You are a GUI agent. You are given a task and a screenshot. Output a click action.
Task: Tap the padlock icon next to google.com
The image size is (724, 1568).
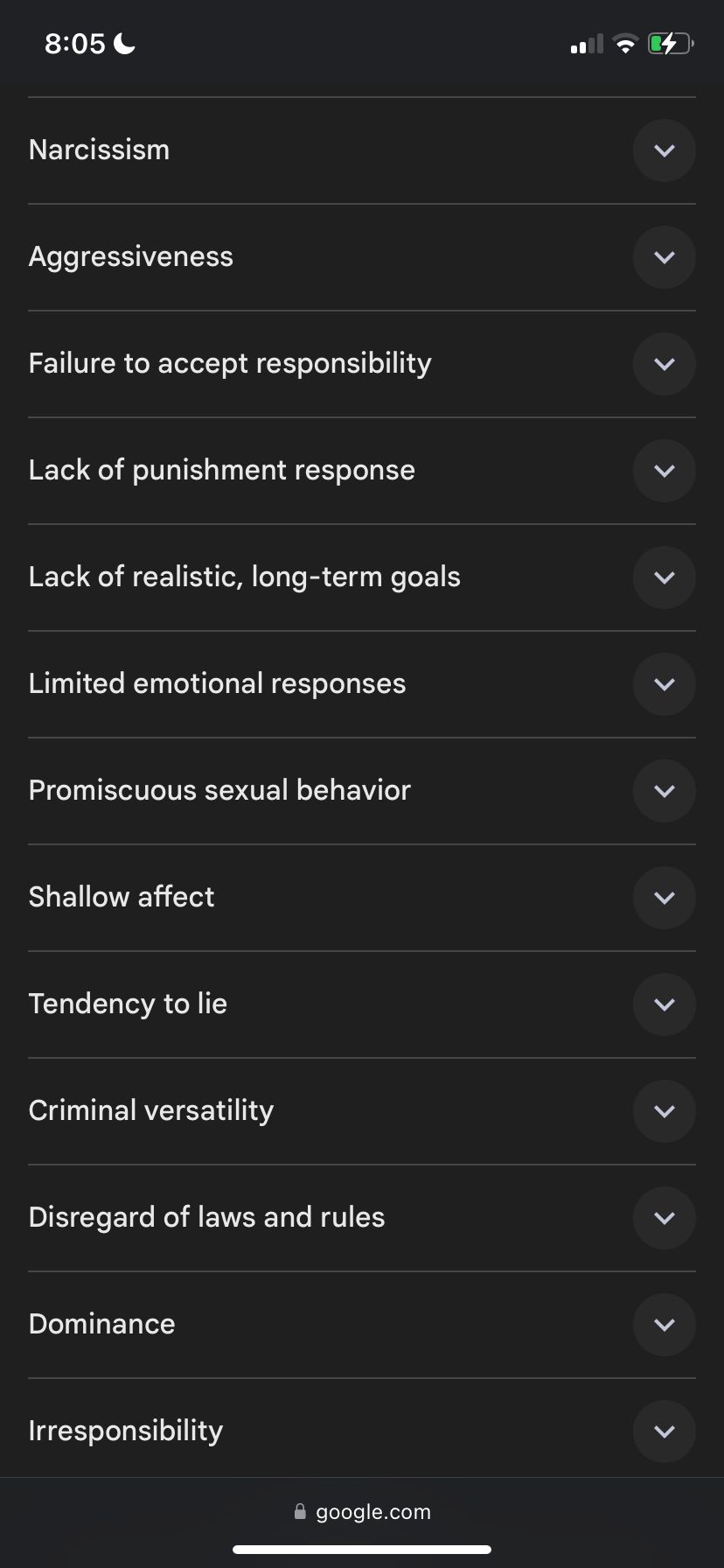click(x=298, y=1511)
